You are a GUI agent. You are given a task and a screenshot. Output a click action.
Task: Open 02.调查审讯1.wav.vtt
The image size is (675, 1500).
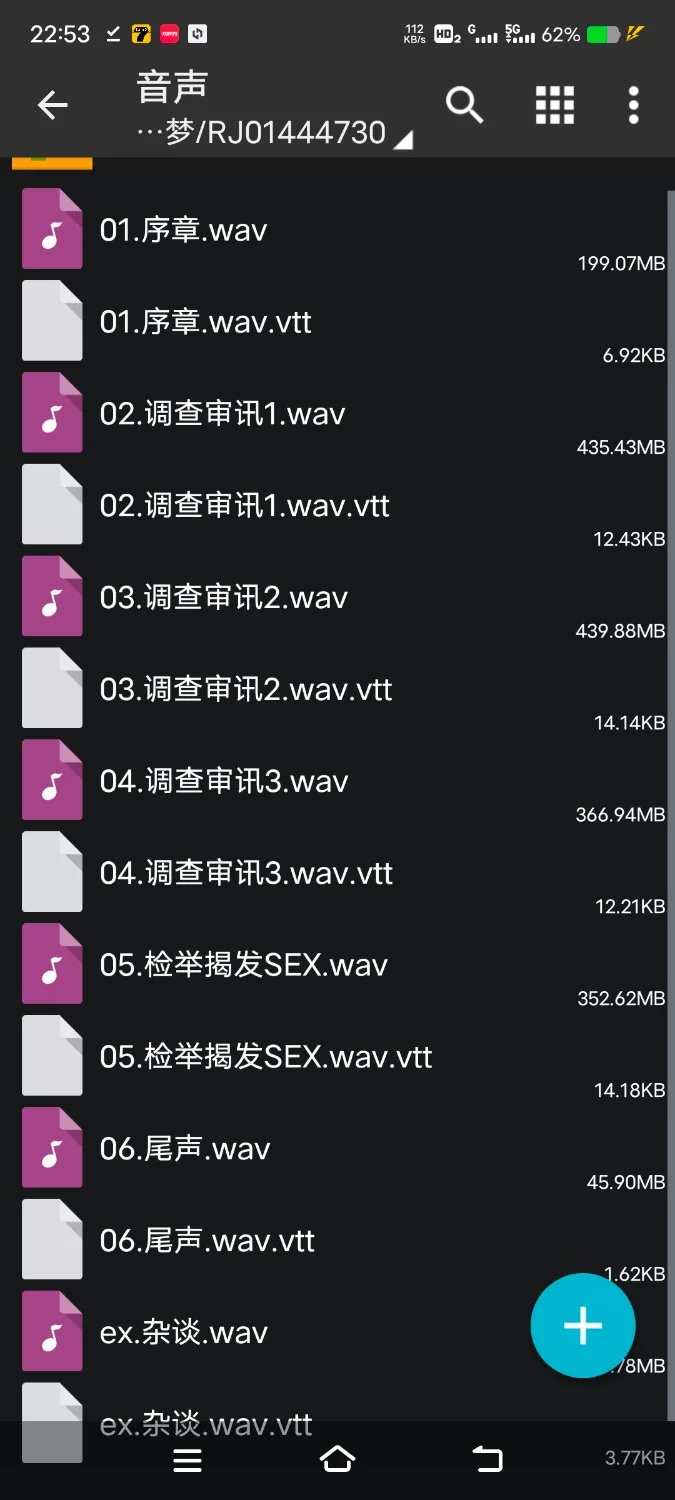(x=245, y=507)
